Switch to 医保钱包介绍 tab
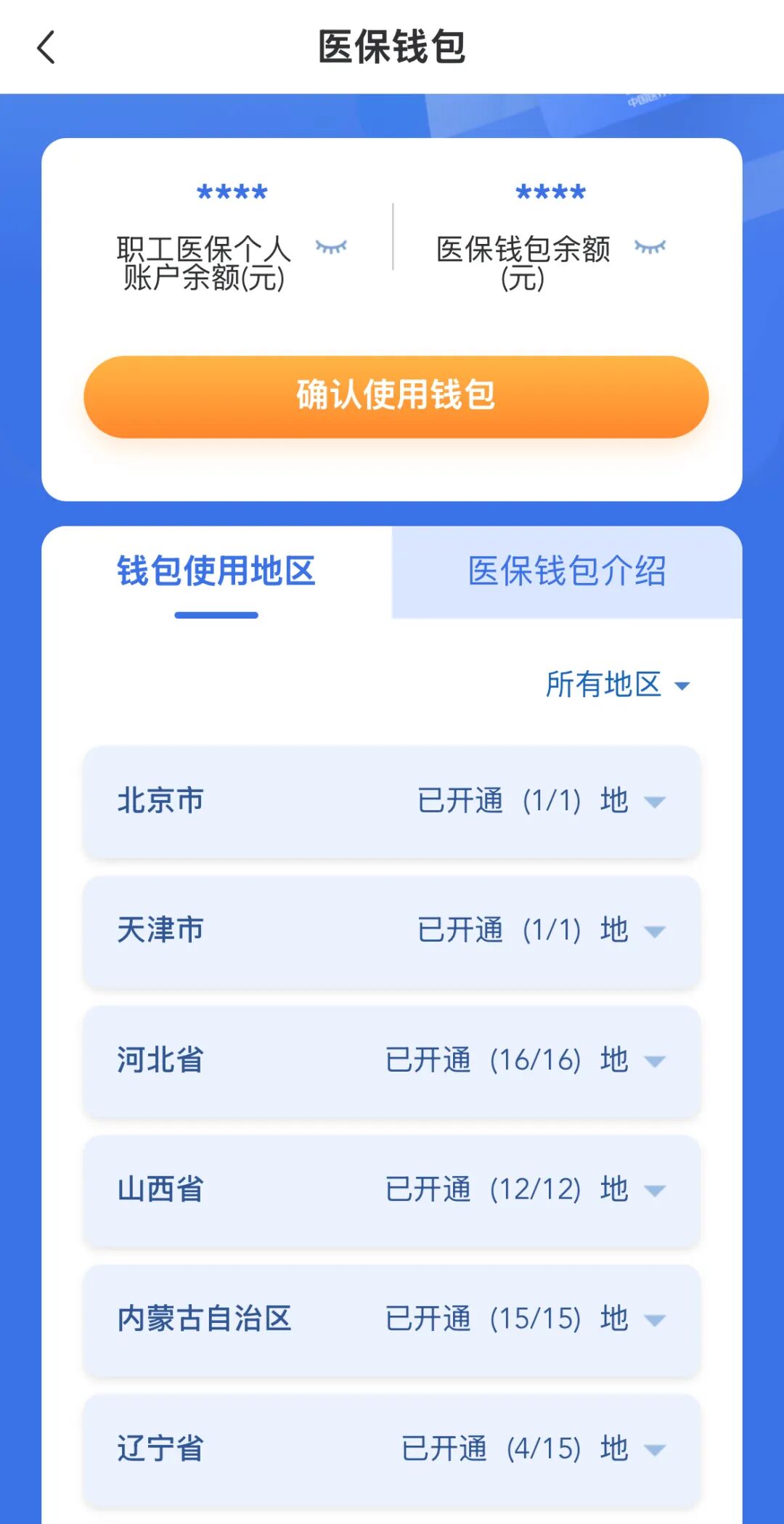 [567, 572]
